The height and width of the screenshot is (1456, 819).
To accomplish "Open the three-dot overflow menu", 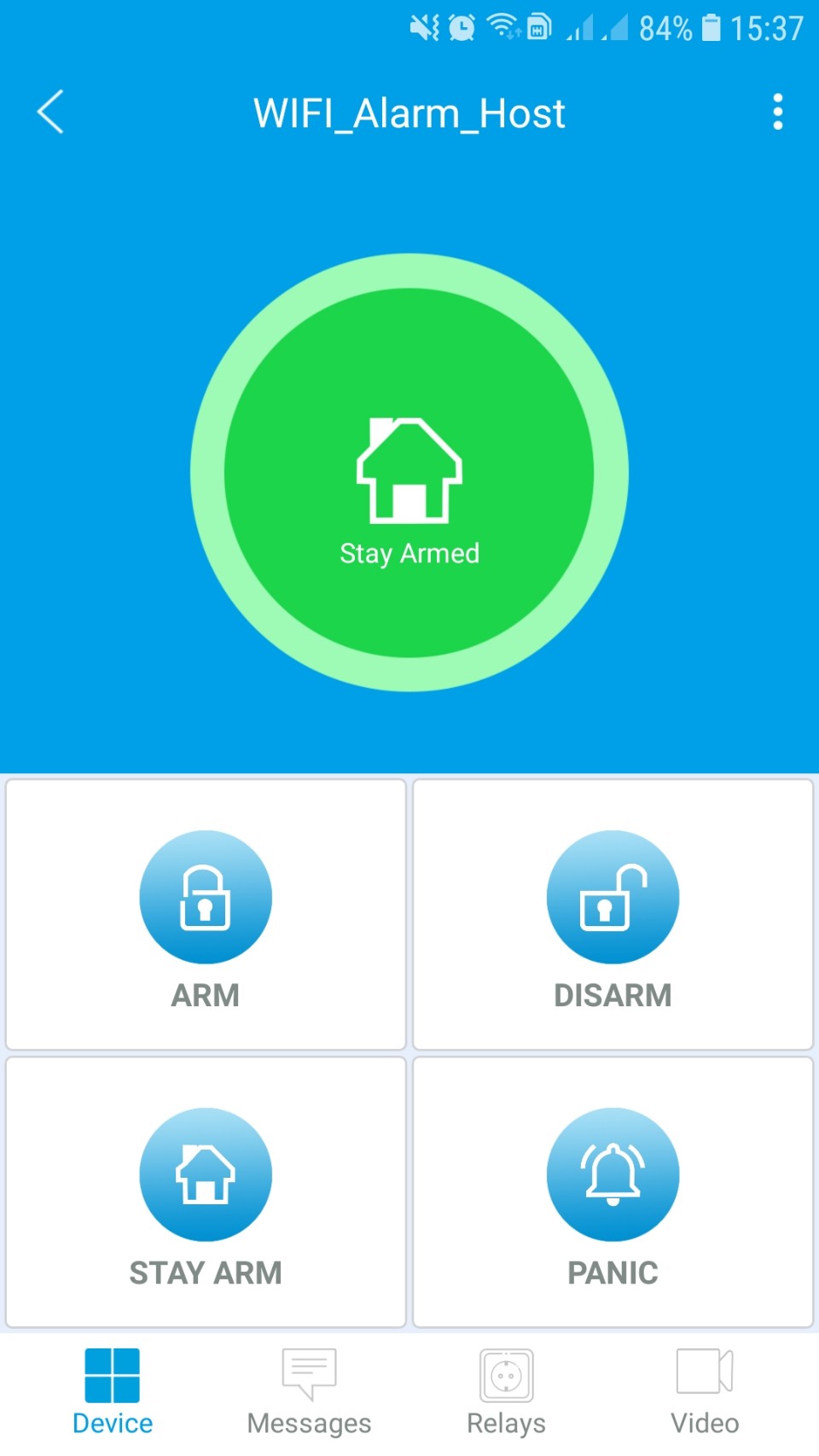I will click(x=777, y=112).
